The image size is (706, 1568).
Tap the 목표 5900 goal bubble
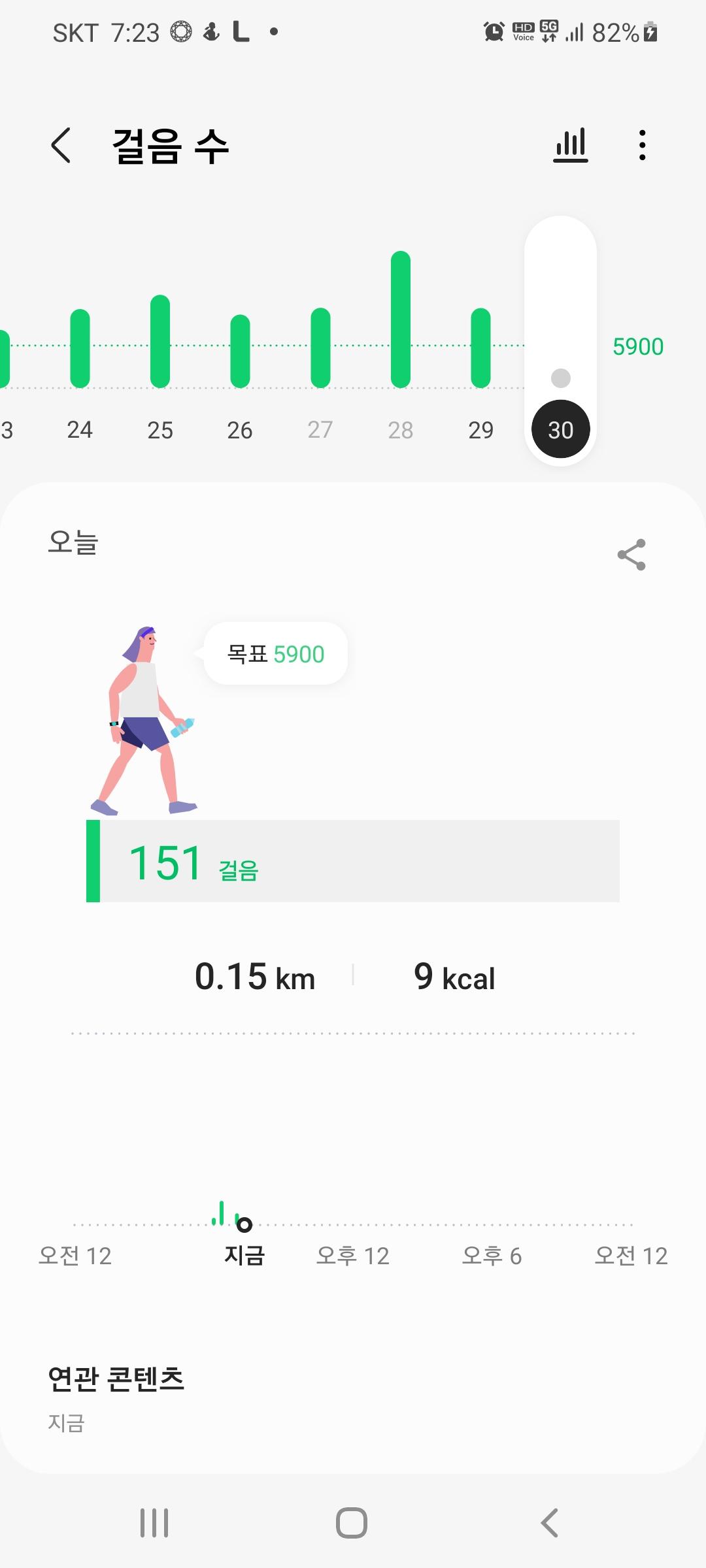click(x=276, y=654)
